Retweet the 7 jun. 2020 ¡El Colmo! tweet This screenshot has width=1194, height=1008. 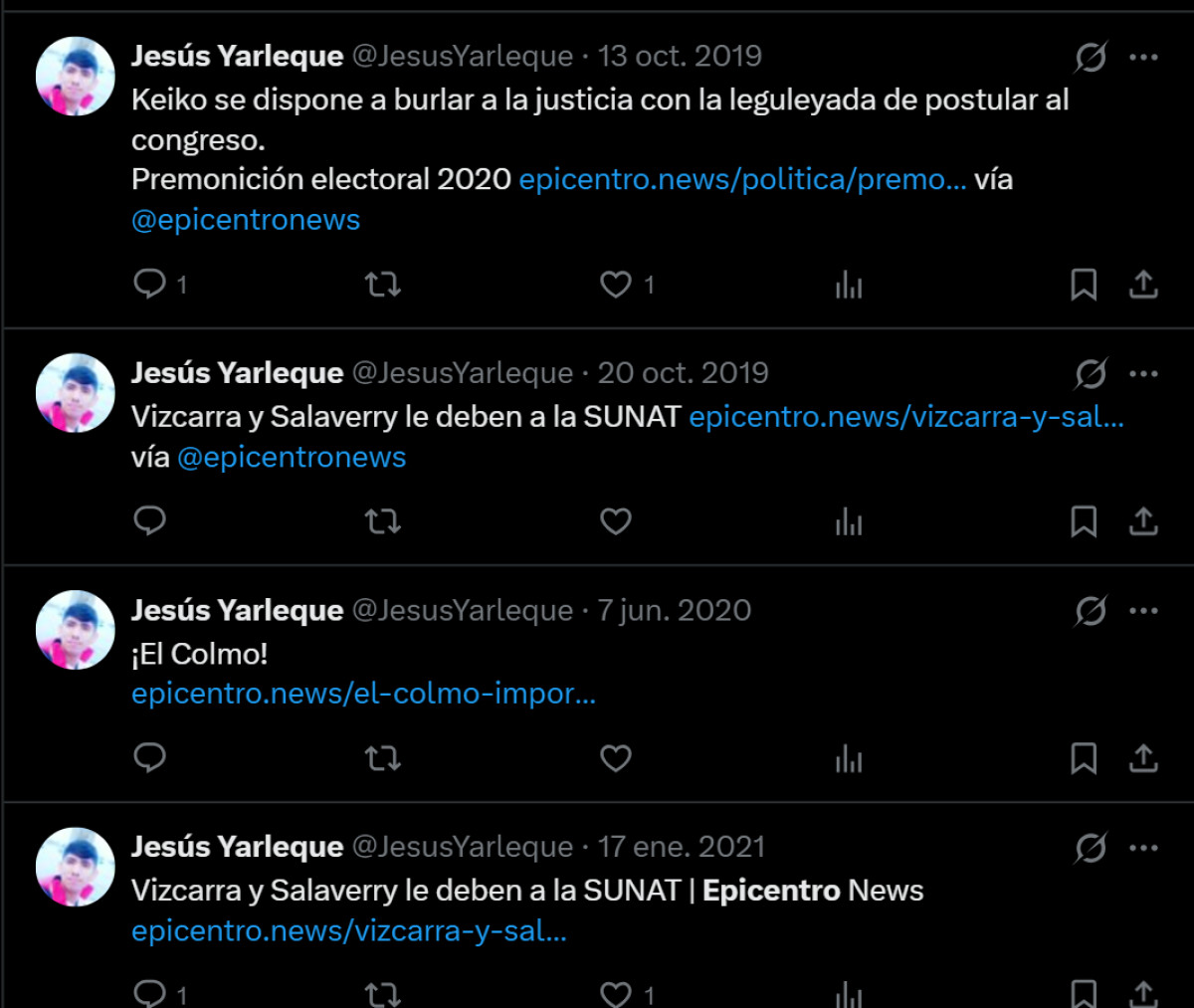[382, 758]
